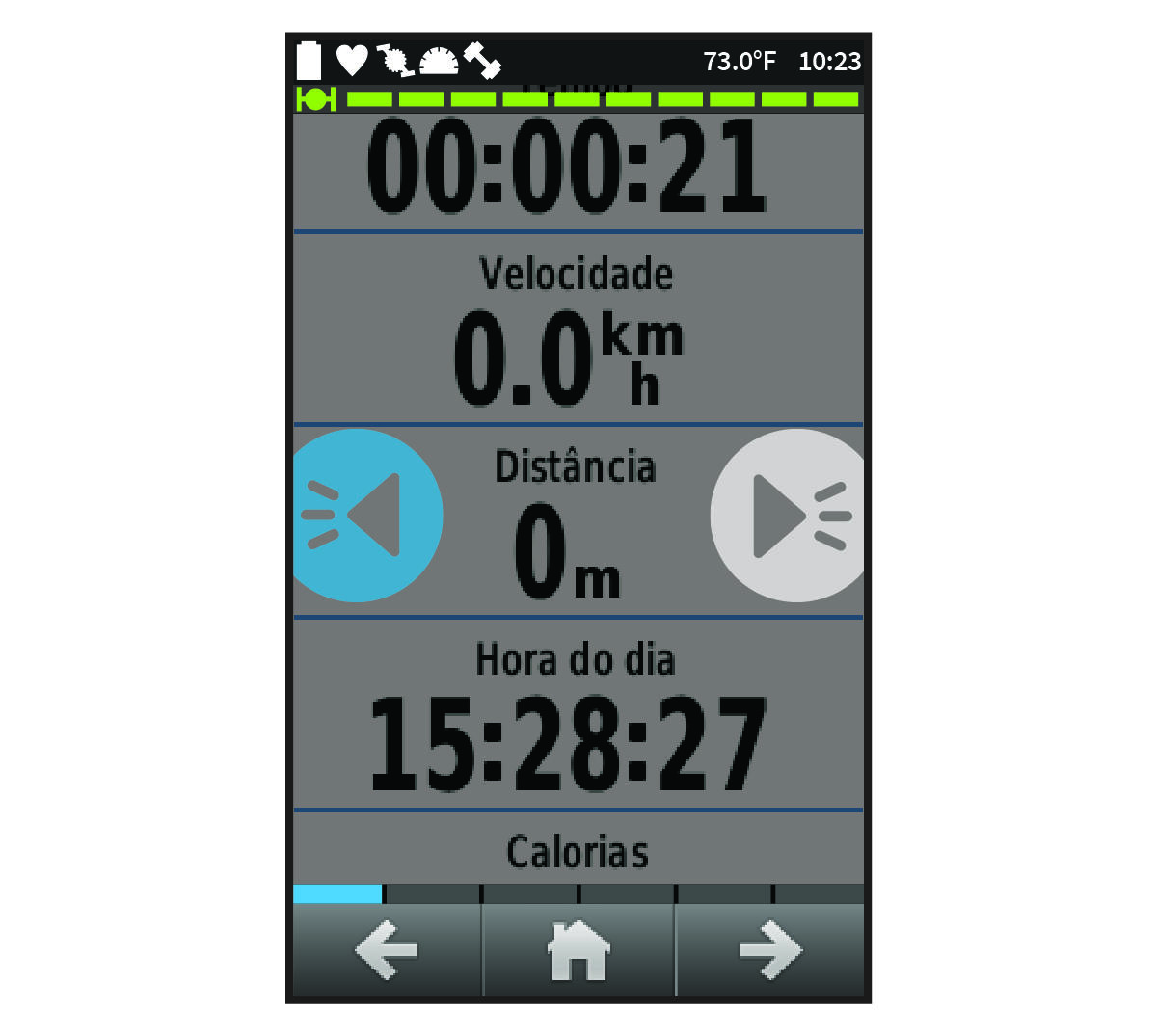Activate the right turn signal light button
The image size is (1157, 1036).
click(x=791, y=516)
